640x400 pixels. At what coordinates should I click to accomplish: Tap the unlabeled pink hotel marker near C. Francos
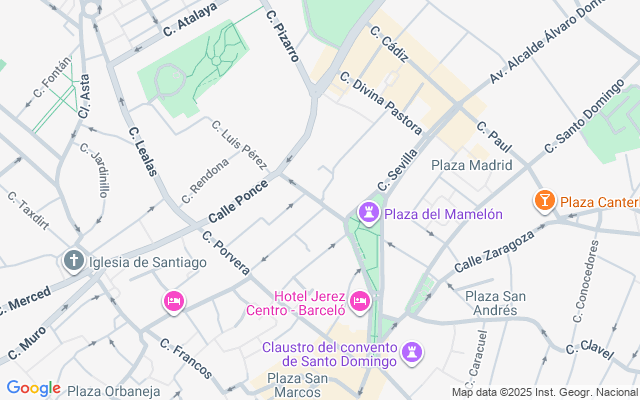(x=174, y=301)
